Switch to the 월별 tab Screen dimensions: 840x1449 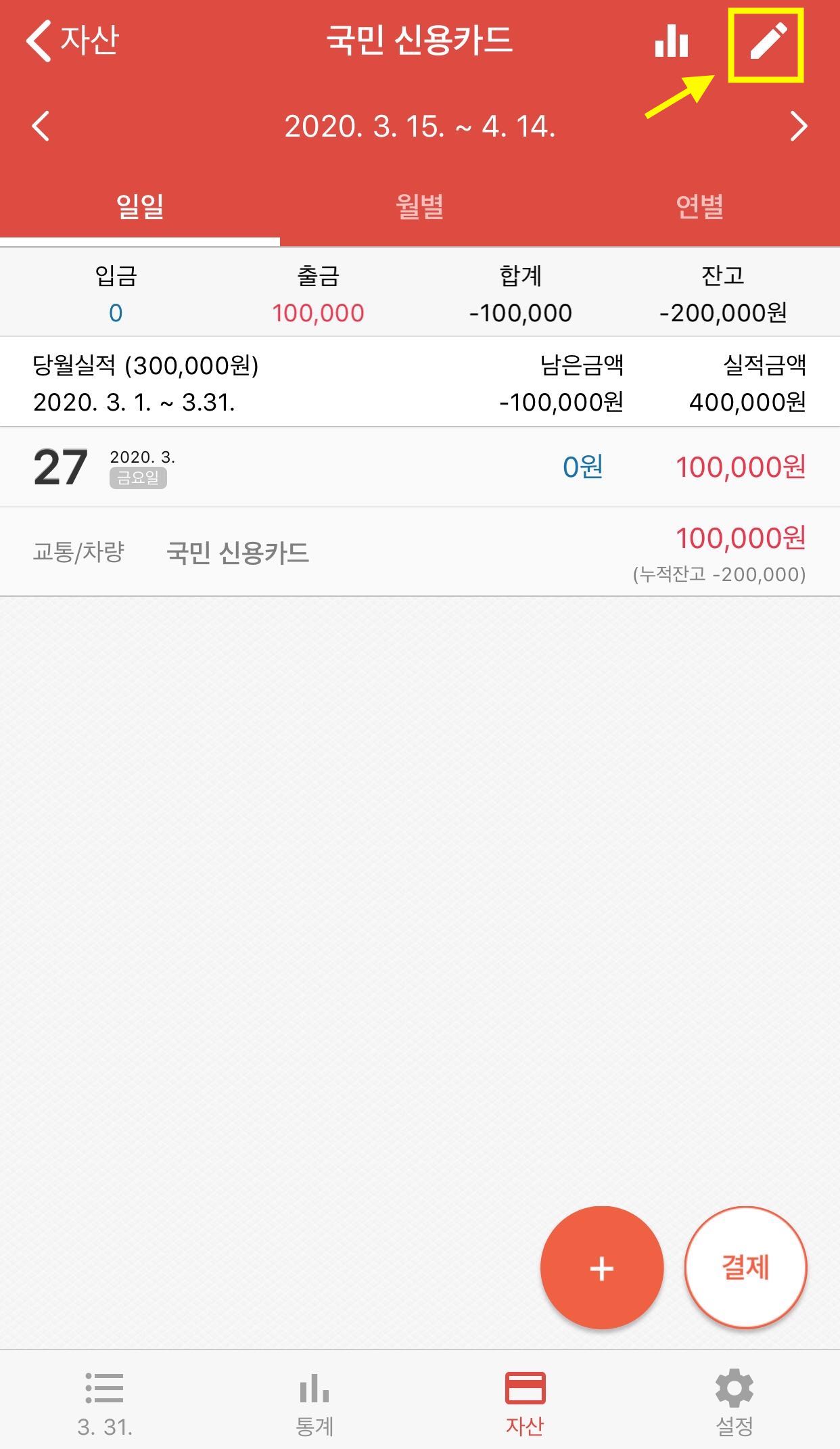point(419,206)
